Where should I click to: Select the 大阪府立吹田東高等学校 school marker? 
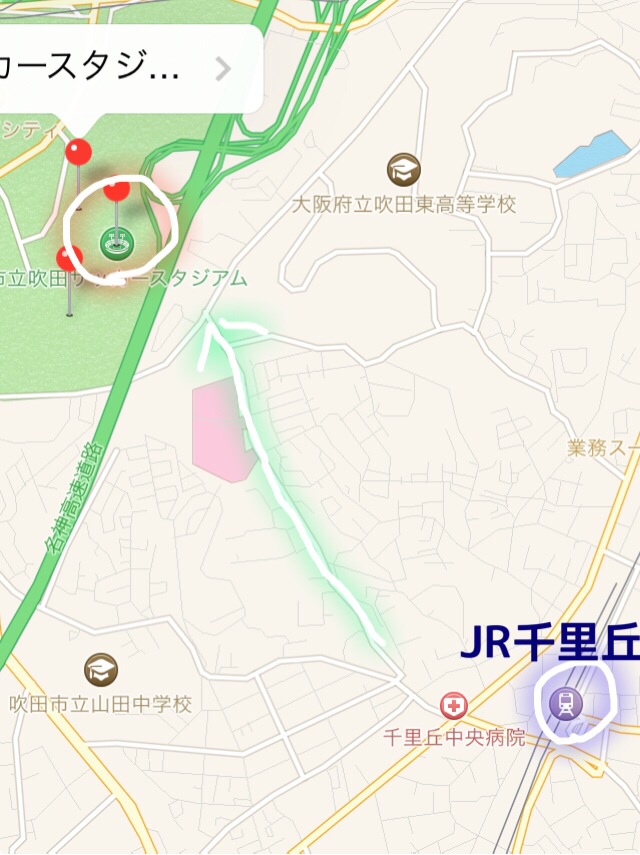[x=404, y=170]
